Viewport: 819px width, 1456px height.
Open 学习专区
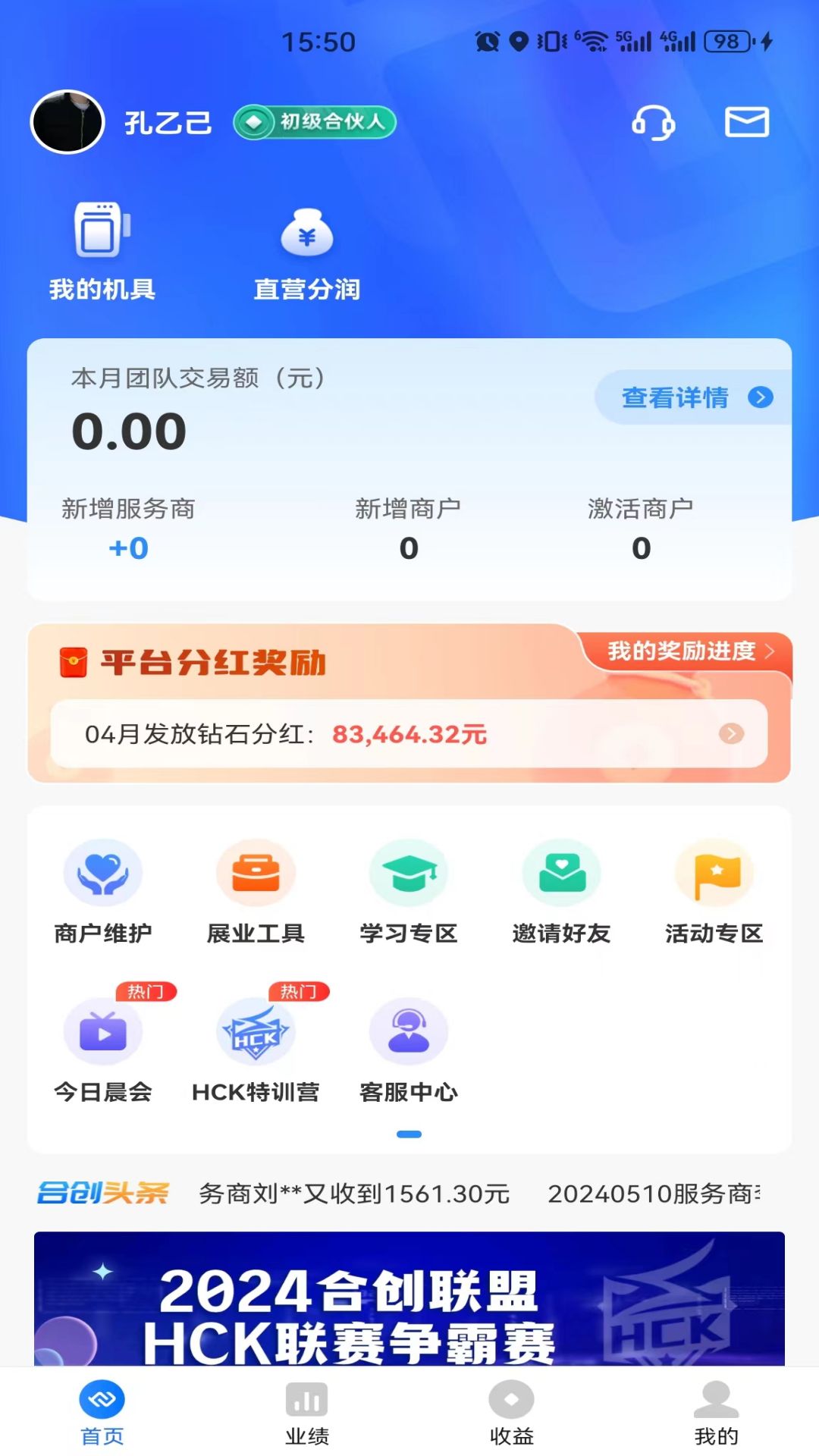coord(409,892)
